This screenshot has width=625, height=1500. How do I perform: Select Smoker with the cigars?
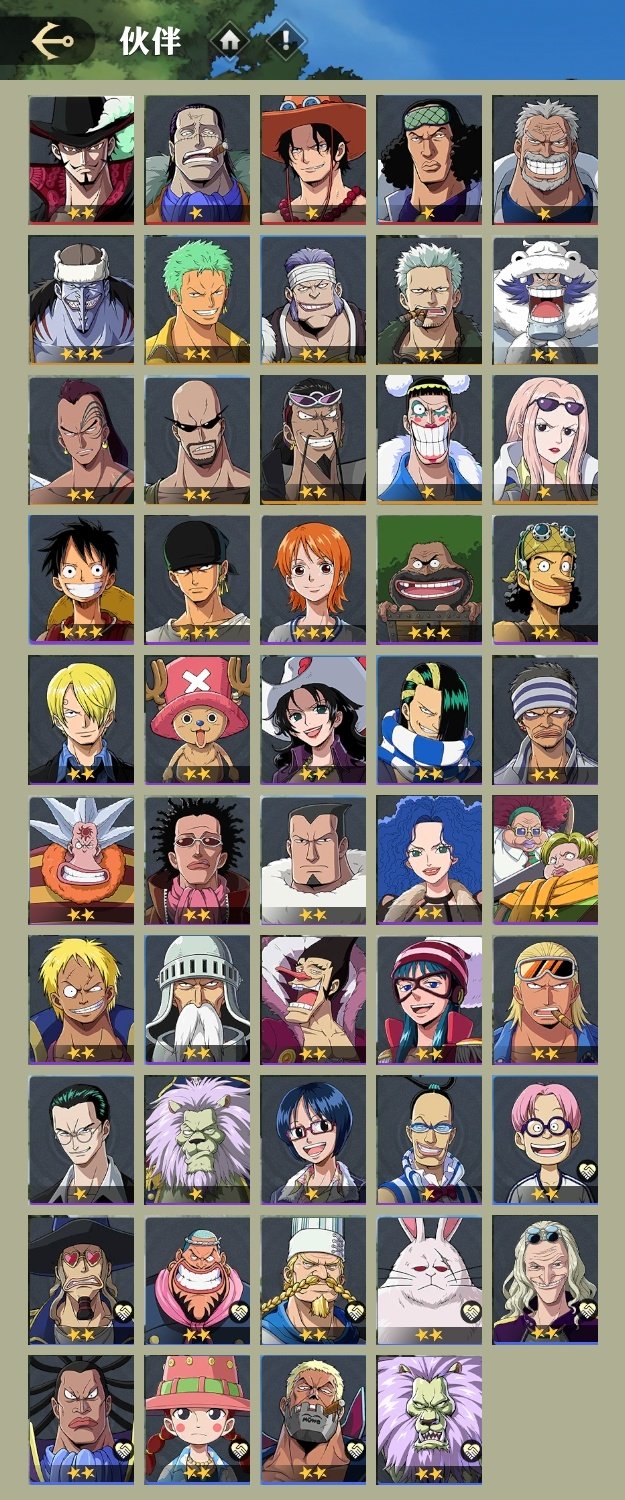coord(429,299)
